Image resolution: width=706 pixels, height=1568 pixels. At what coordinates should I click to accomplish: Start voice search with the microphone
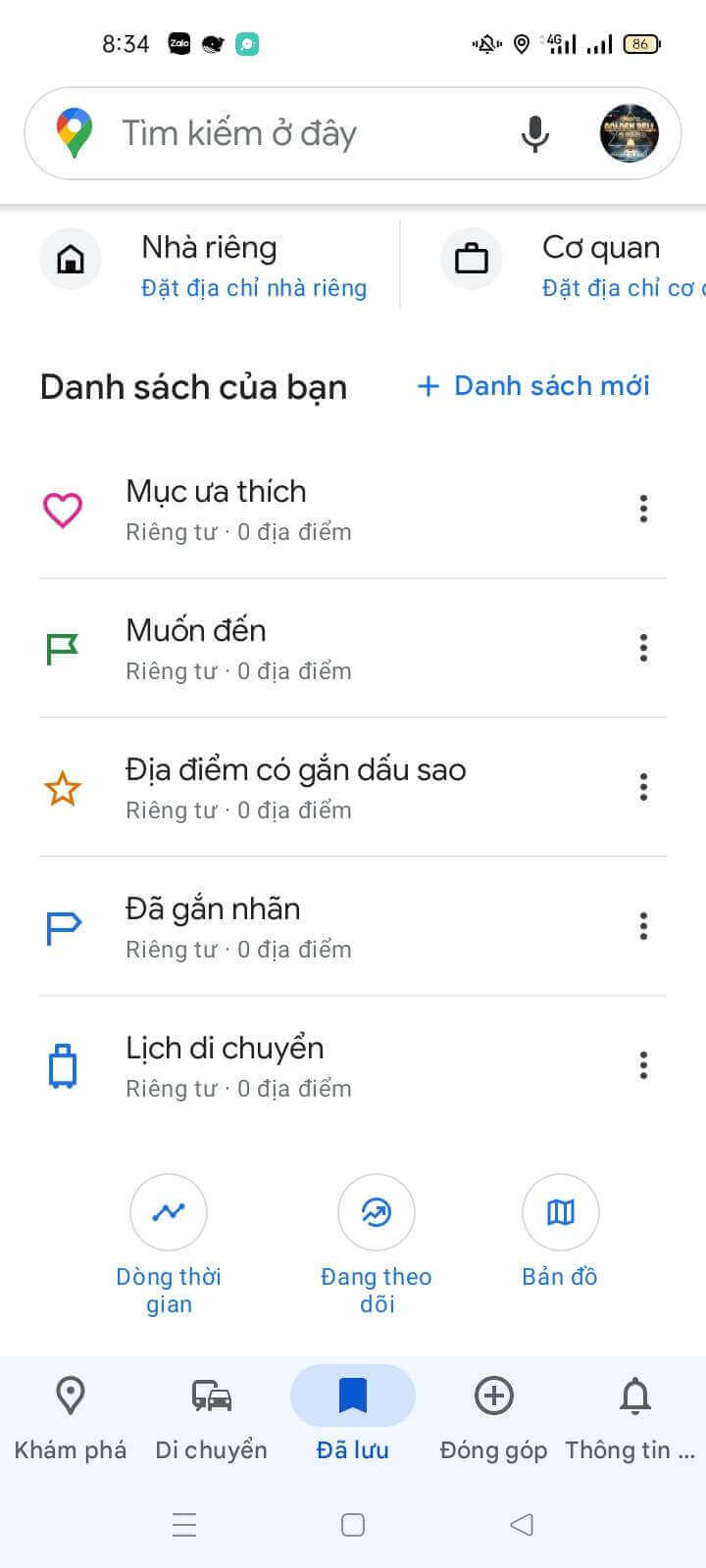coord(534,133)
